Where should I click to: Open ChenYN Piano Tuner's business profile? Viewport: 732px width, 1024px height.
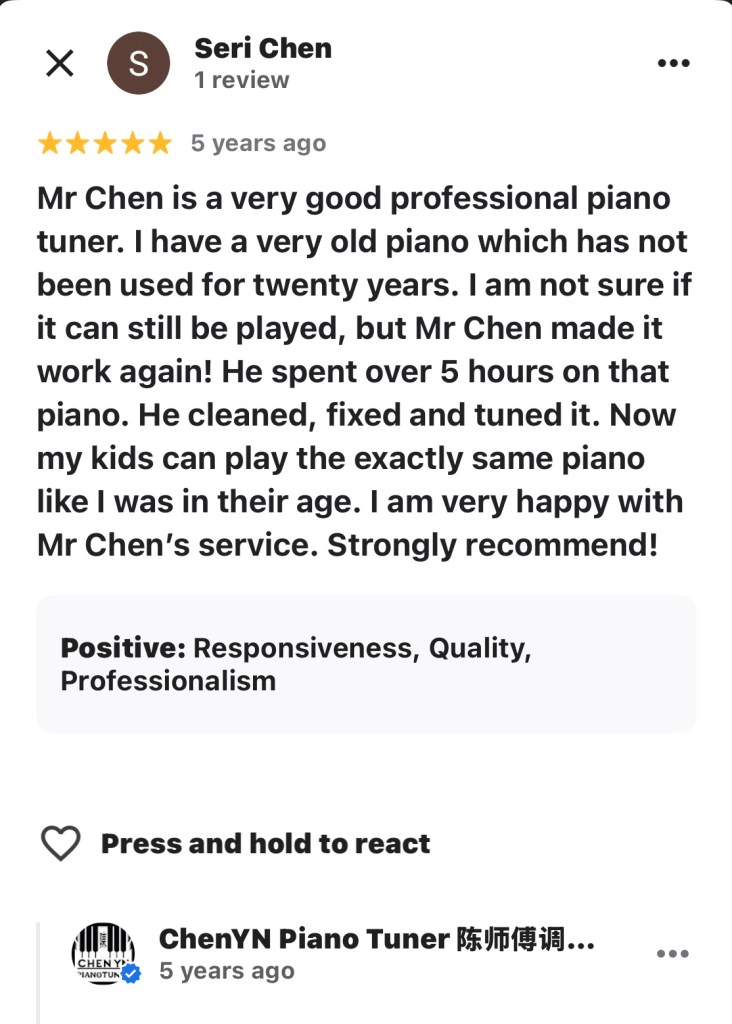click(x=376, y=939)
